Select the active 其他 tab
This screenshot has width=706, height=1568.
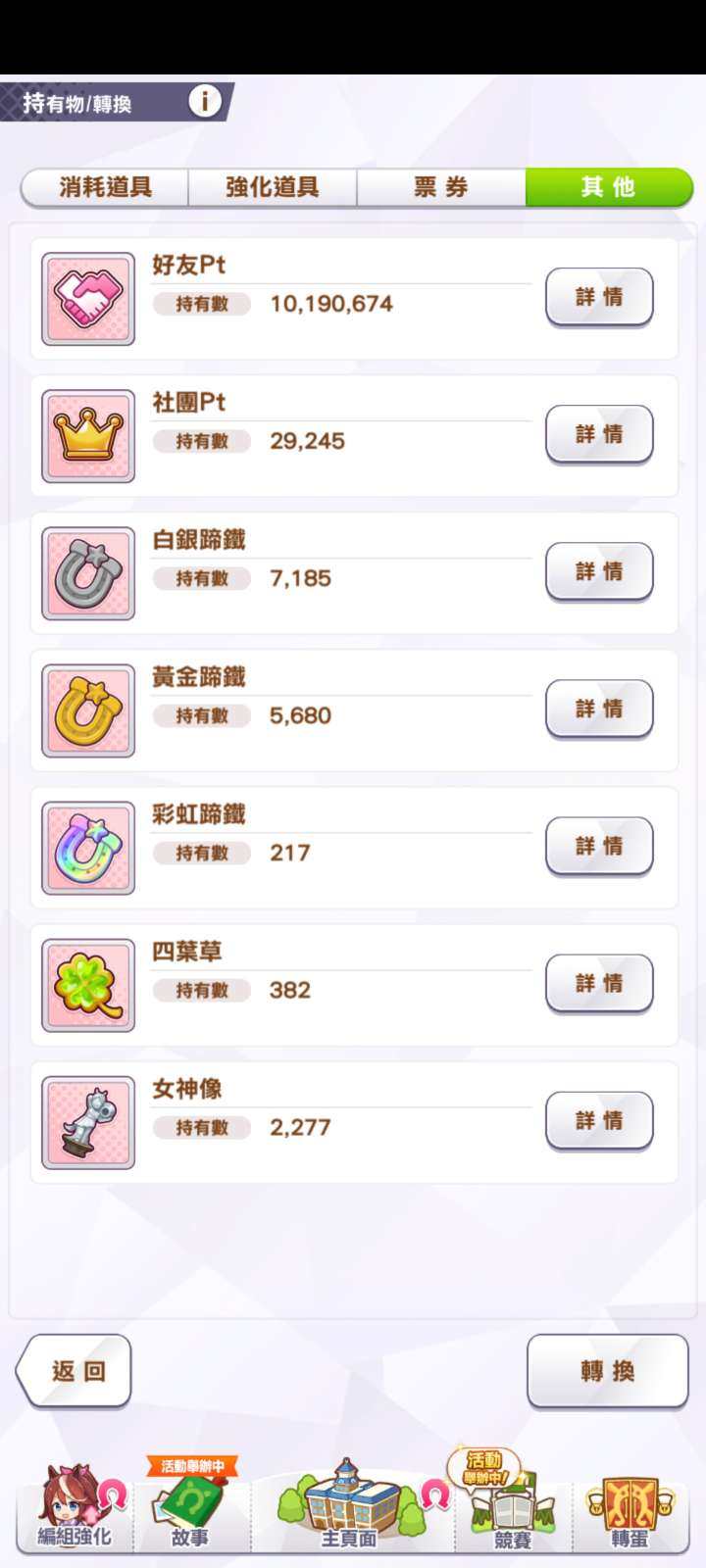610,187
